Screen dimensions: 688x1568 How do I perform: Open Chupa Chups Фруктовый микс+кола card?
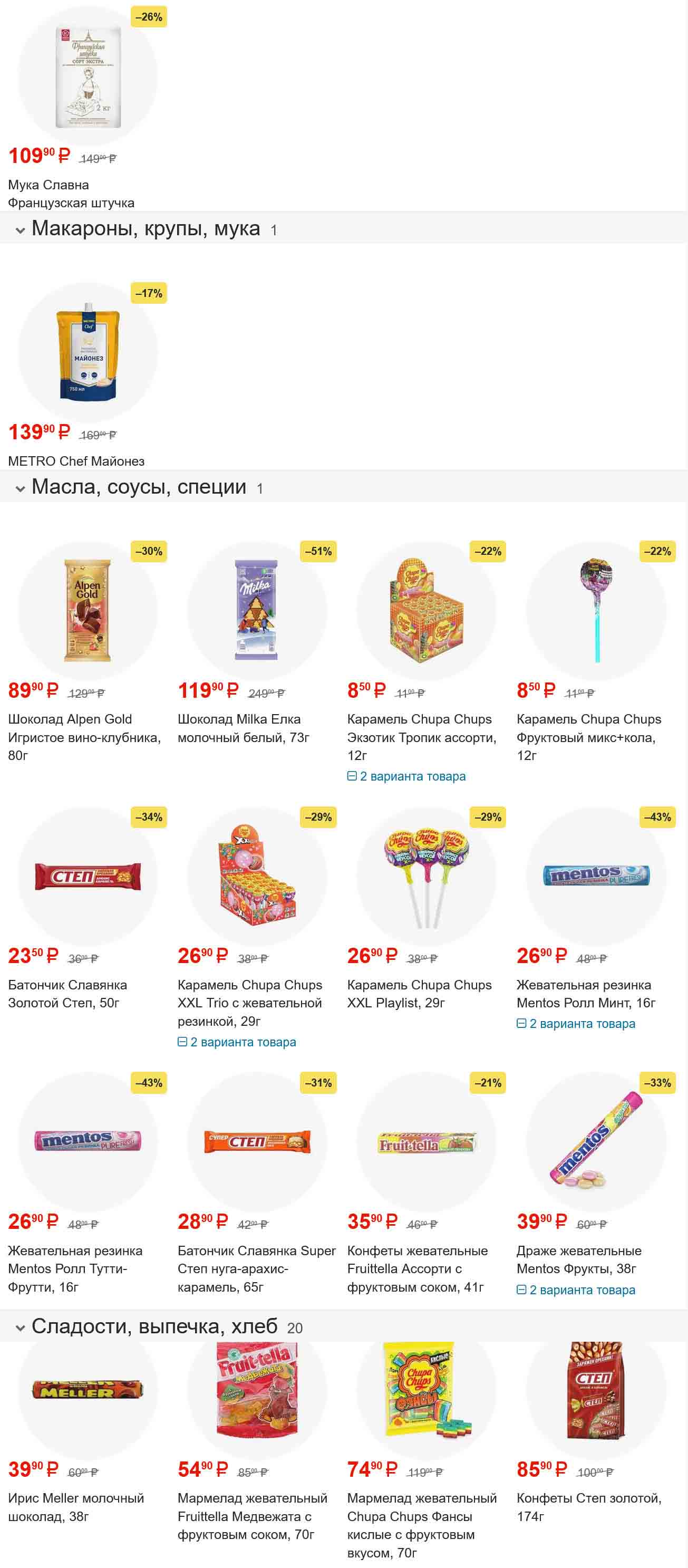(588, 736)
